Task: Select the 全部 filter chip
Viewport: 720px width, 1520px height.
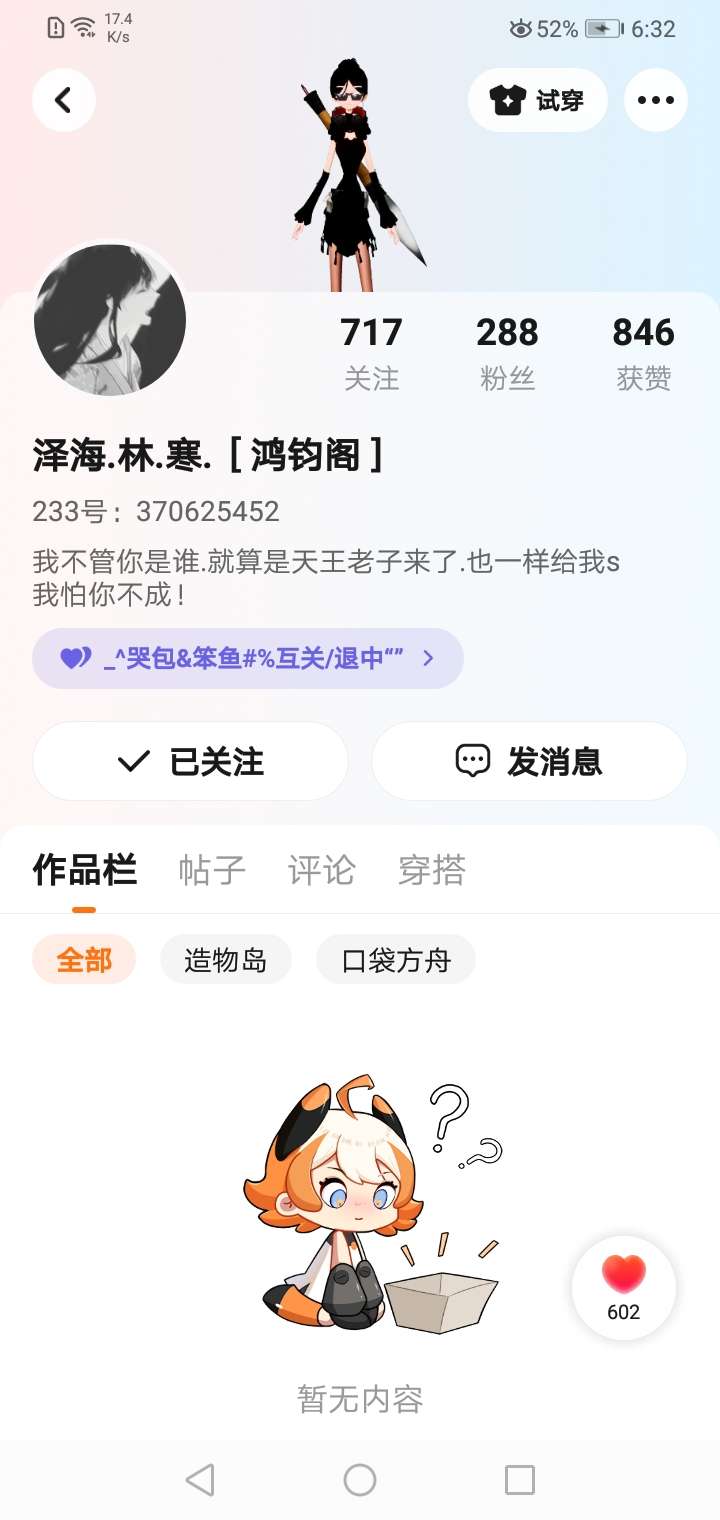Action: (84, 960)
